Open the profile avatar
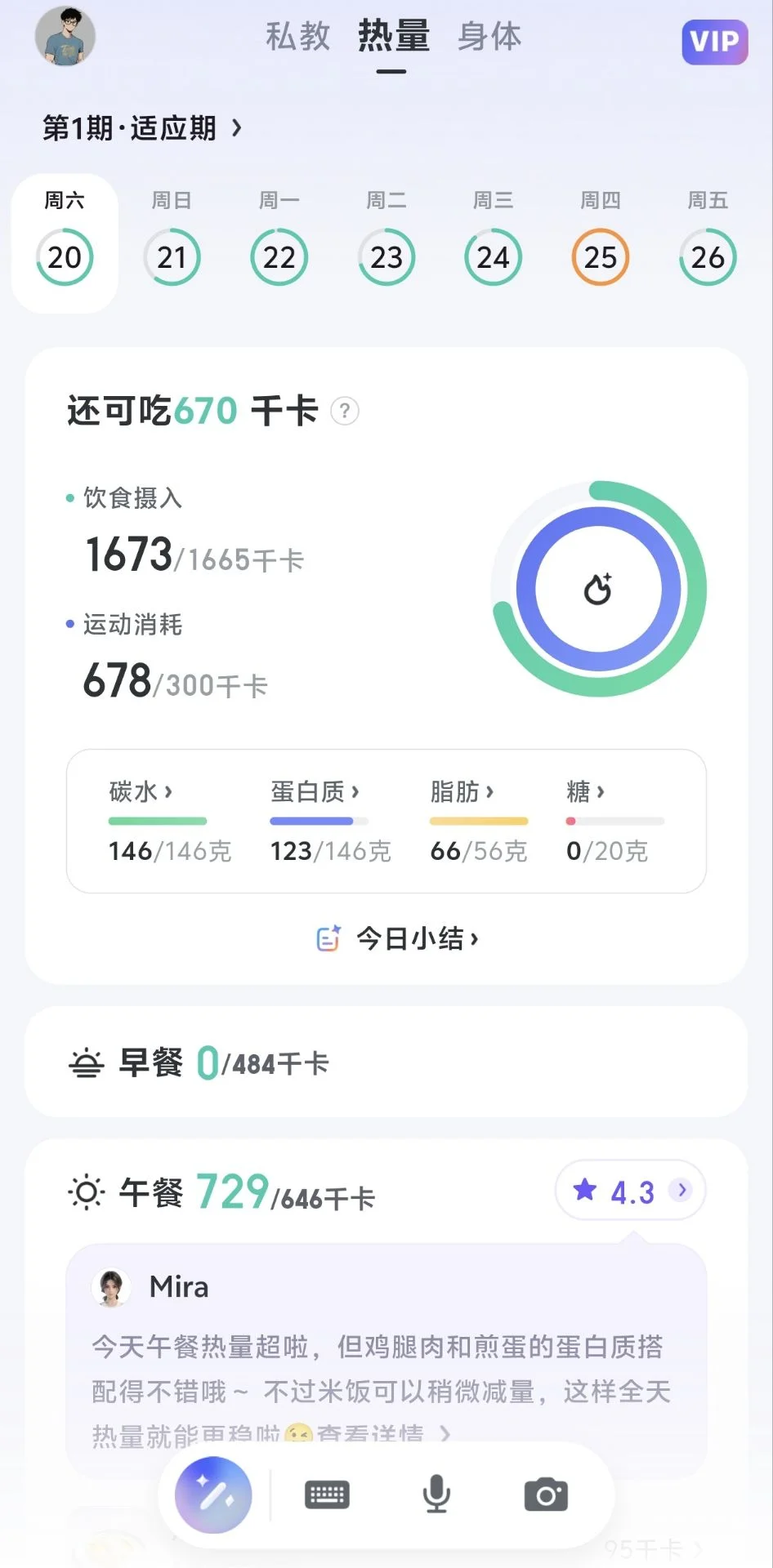This screenshot has width=773, height=1568. 65,37
